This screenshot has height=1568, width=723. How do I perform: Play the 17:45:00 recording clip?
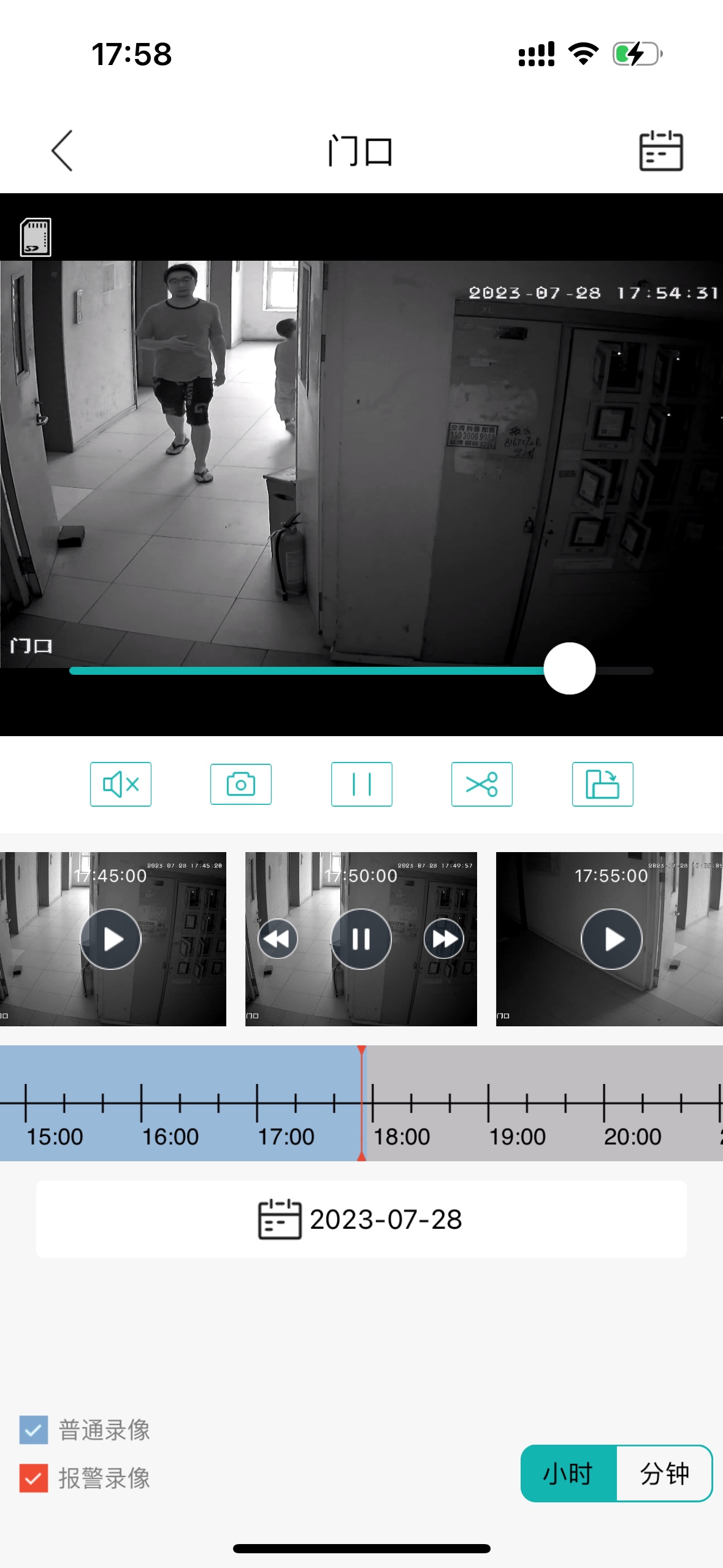coord(111,939)
